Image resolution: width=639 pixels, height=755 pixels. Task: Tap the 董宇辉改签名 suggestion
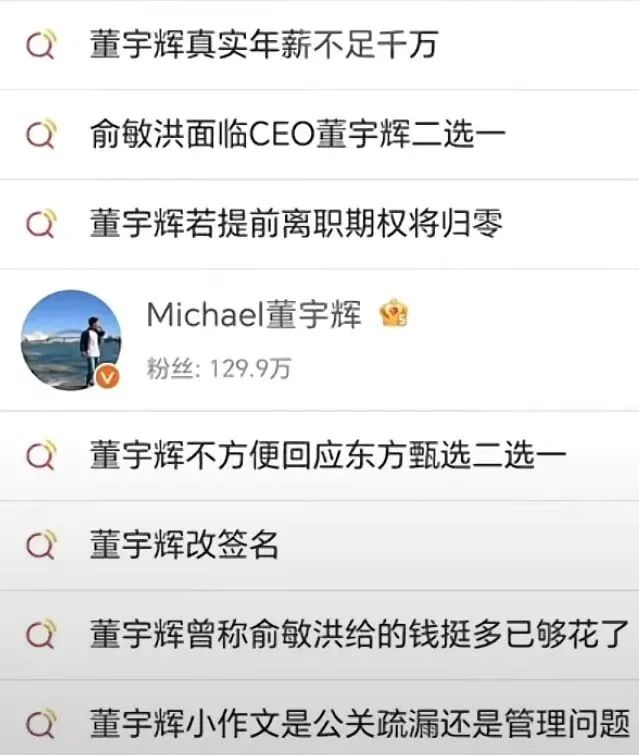pos(184,545)
